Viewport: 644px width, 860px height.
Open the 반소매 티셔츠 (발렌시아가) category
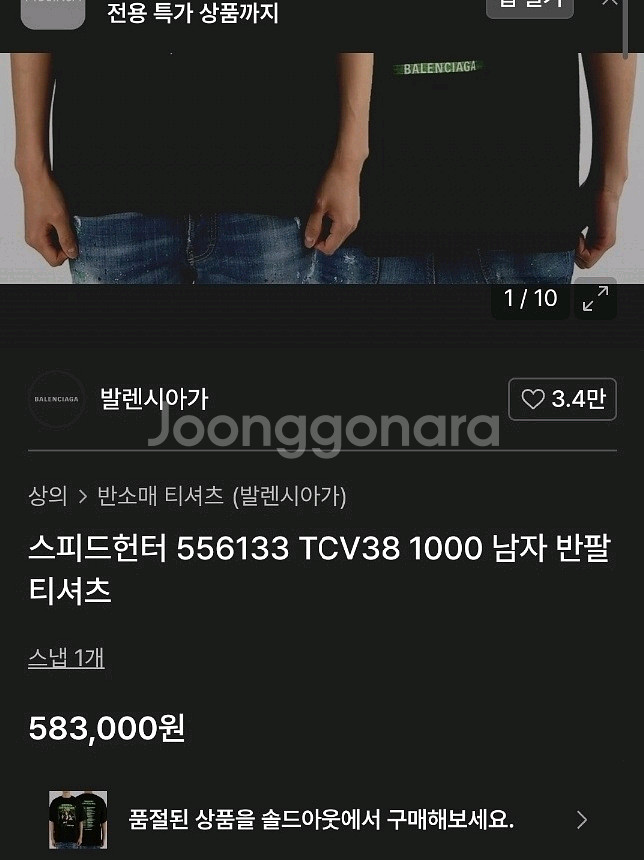221,495
